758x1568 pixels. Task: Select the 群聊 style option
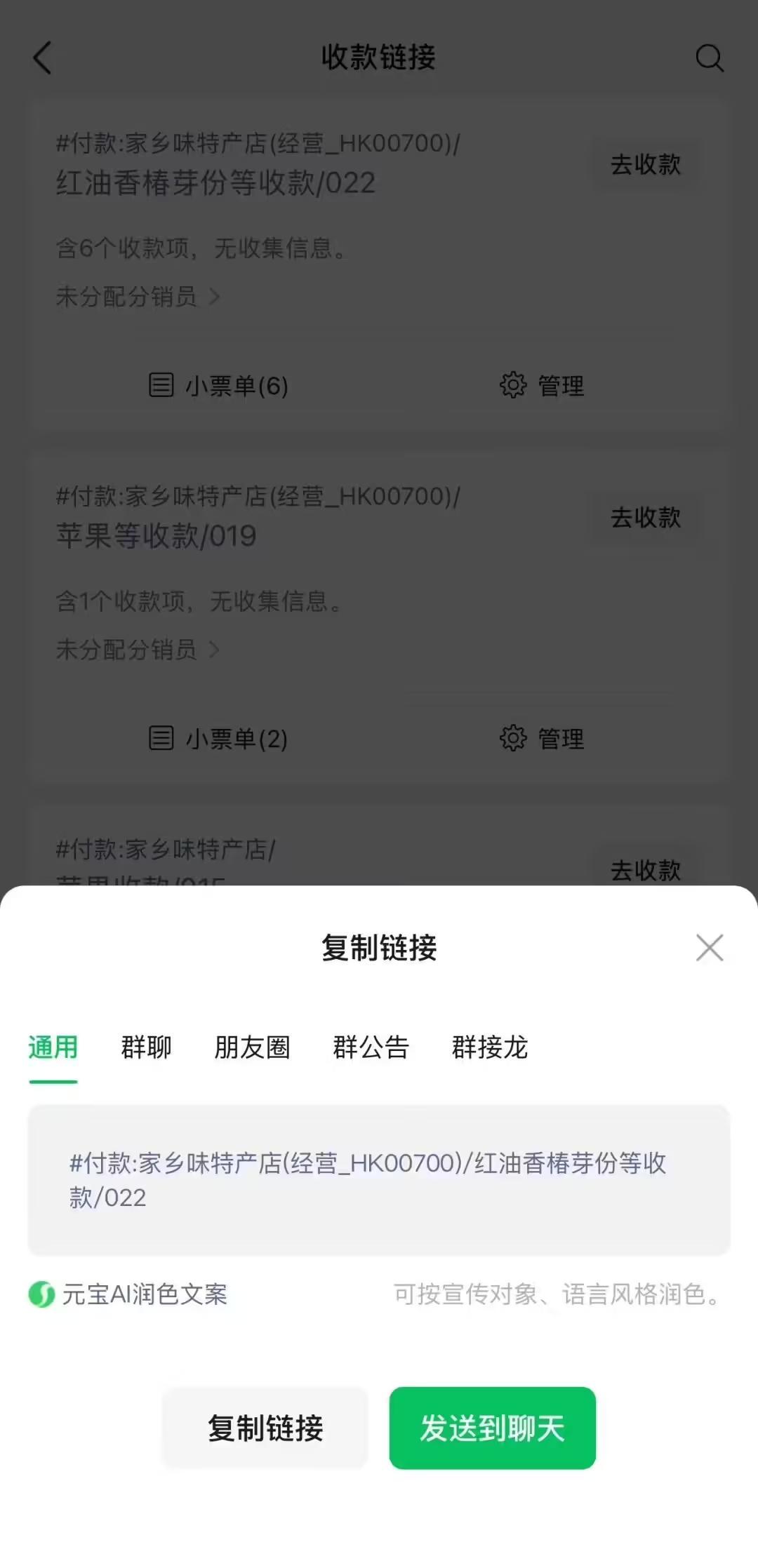pyautogui.click(x=145, y=1047)
